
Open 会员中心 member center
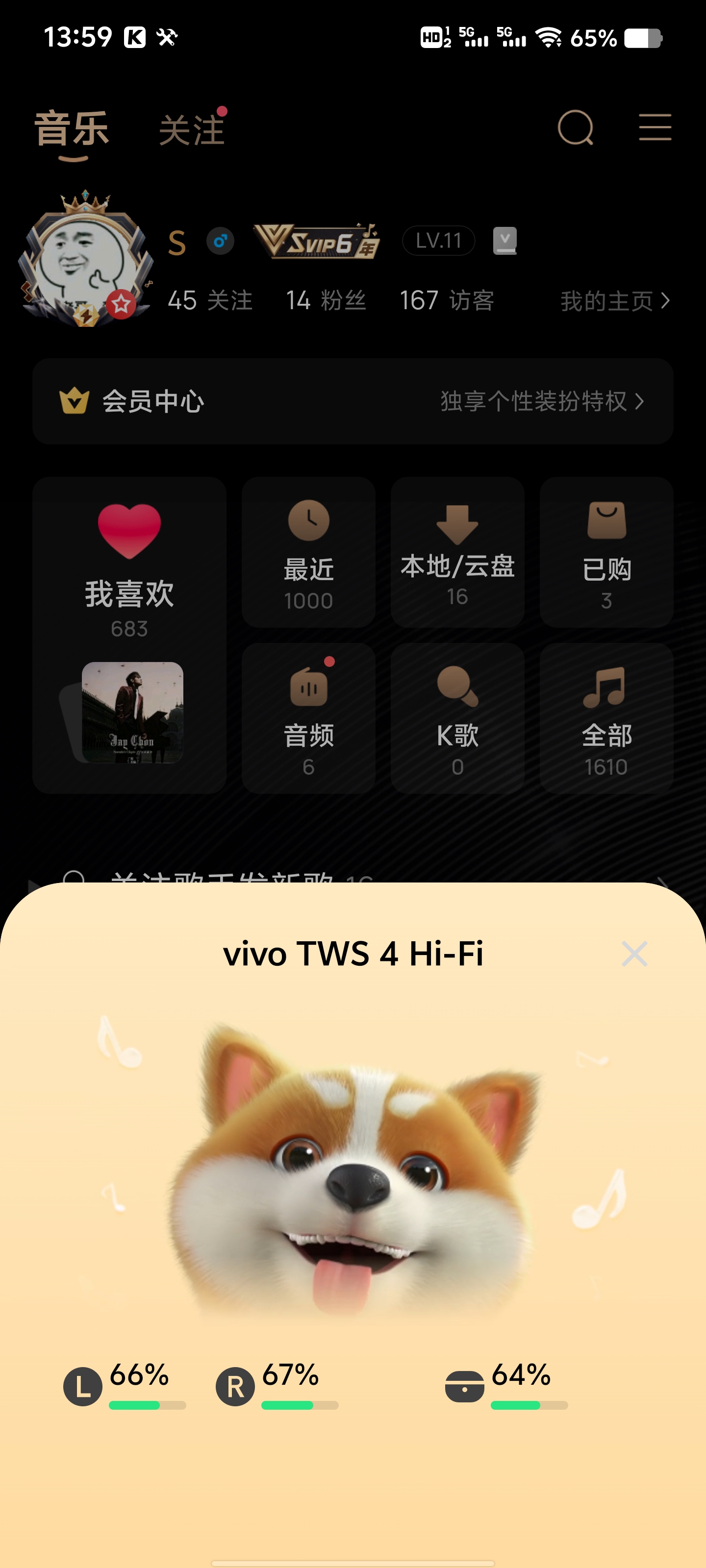[353, 401]
